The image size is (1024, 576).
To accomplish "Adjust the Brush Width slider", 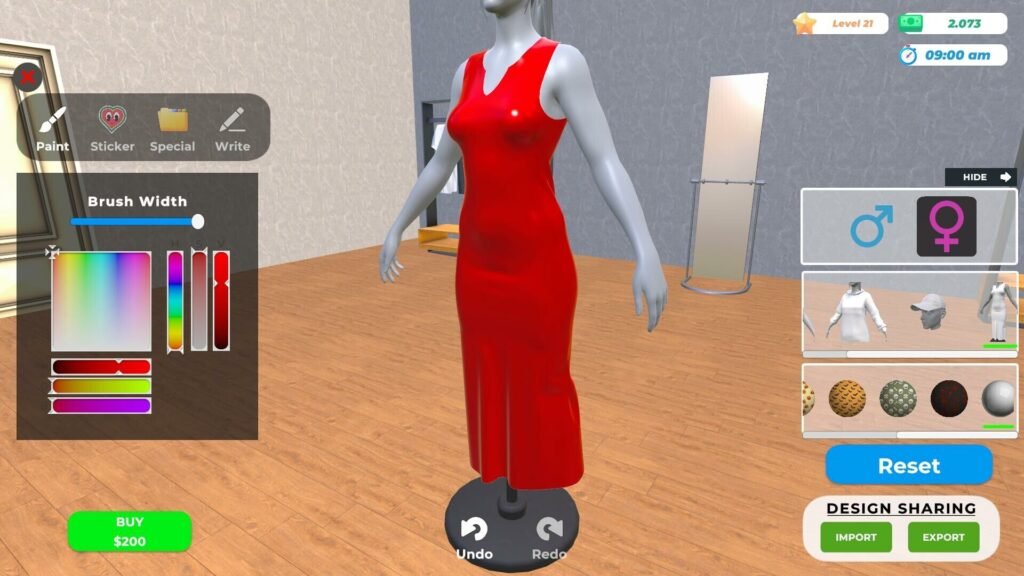I will [197, 222].
